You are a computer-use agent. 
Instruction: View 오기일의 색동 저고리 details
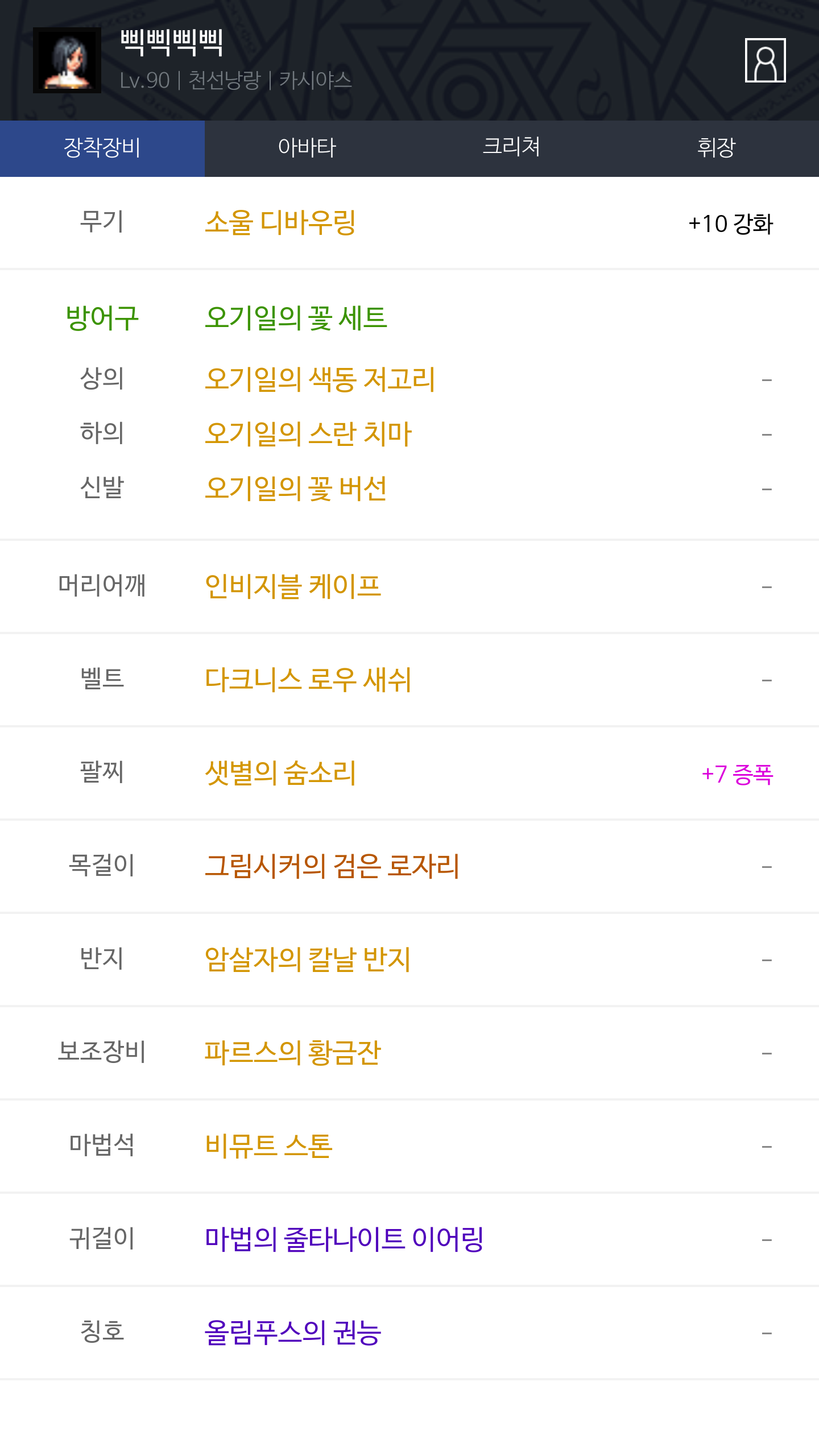(x=320, y=379)
